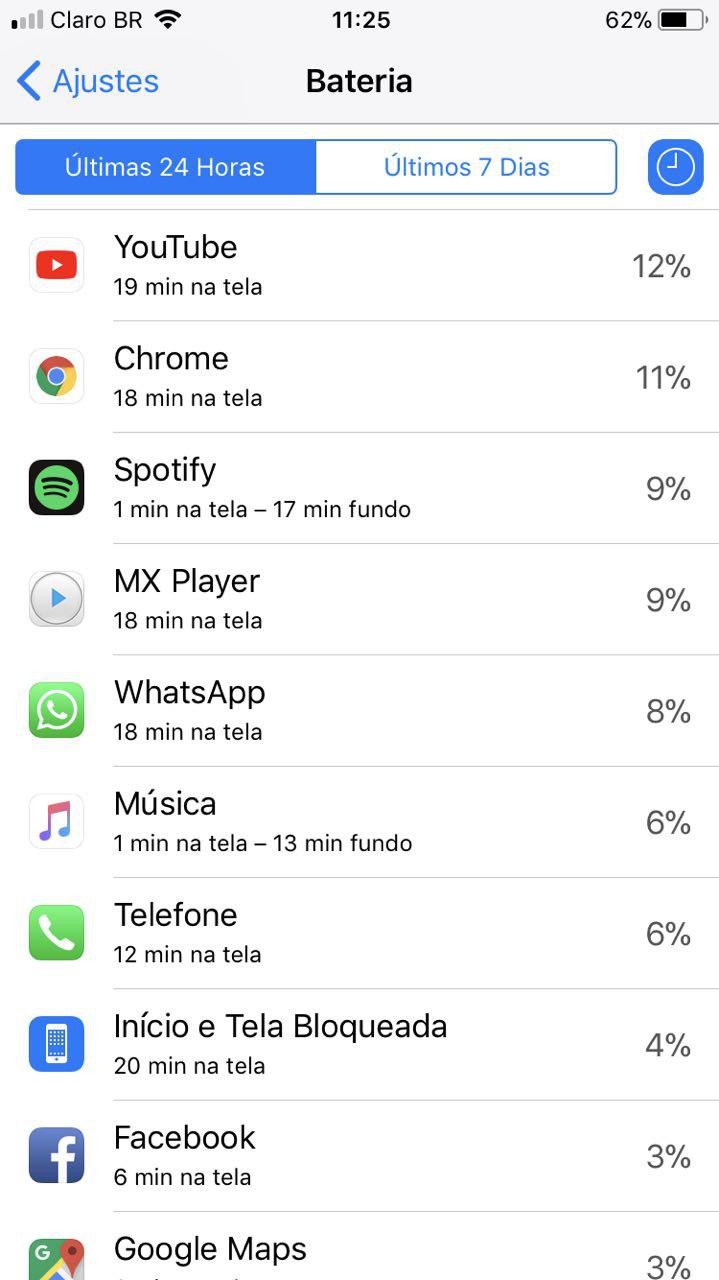Switch to Últimos 7 Dias
Screen dimensions: 719x1280
click(x=466, y=167)
